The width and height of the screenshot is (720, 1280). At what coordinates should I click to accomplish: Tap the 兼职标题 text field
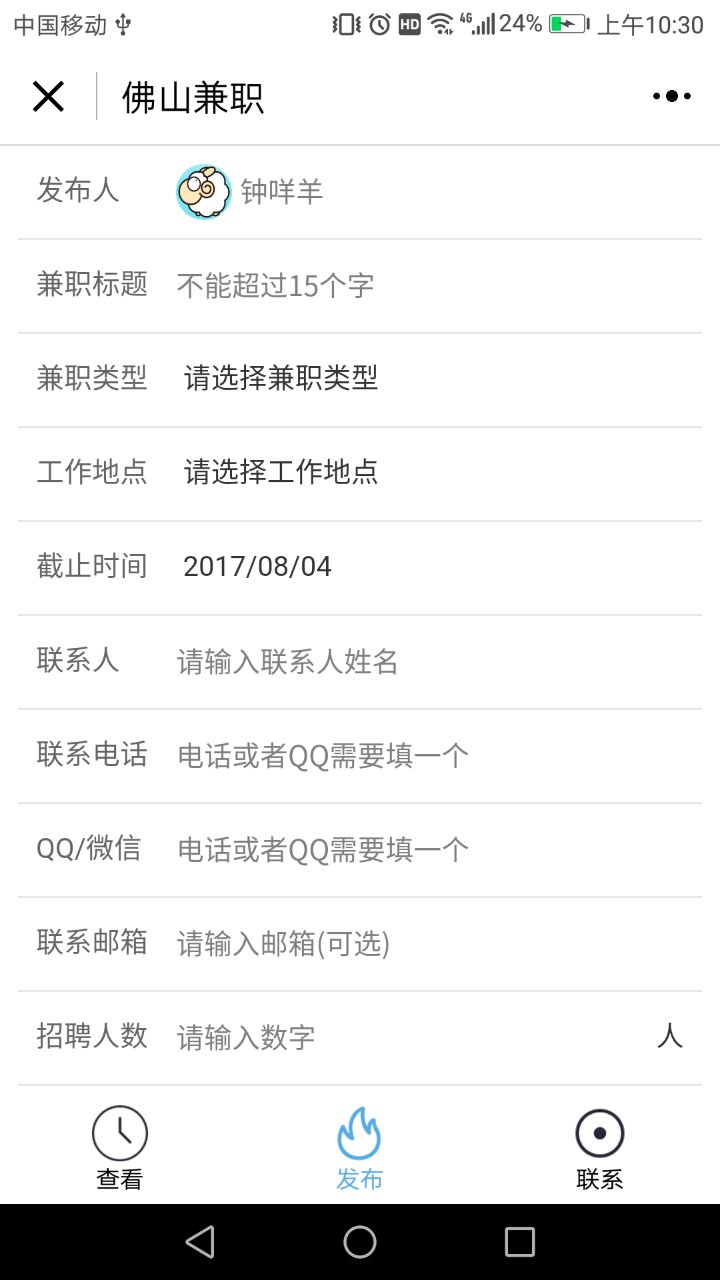coord(438,286)
